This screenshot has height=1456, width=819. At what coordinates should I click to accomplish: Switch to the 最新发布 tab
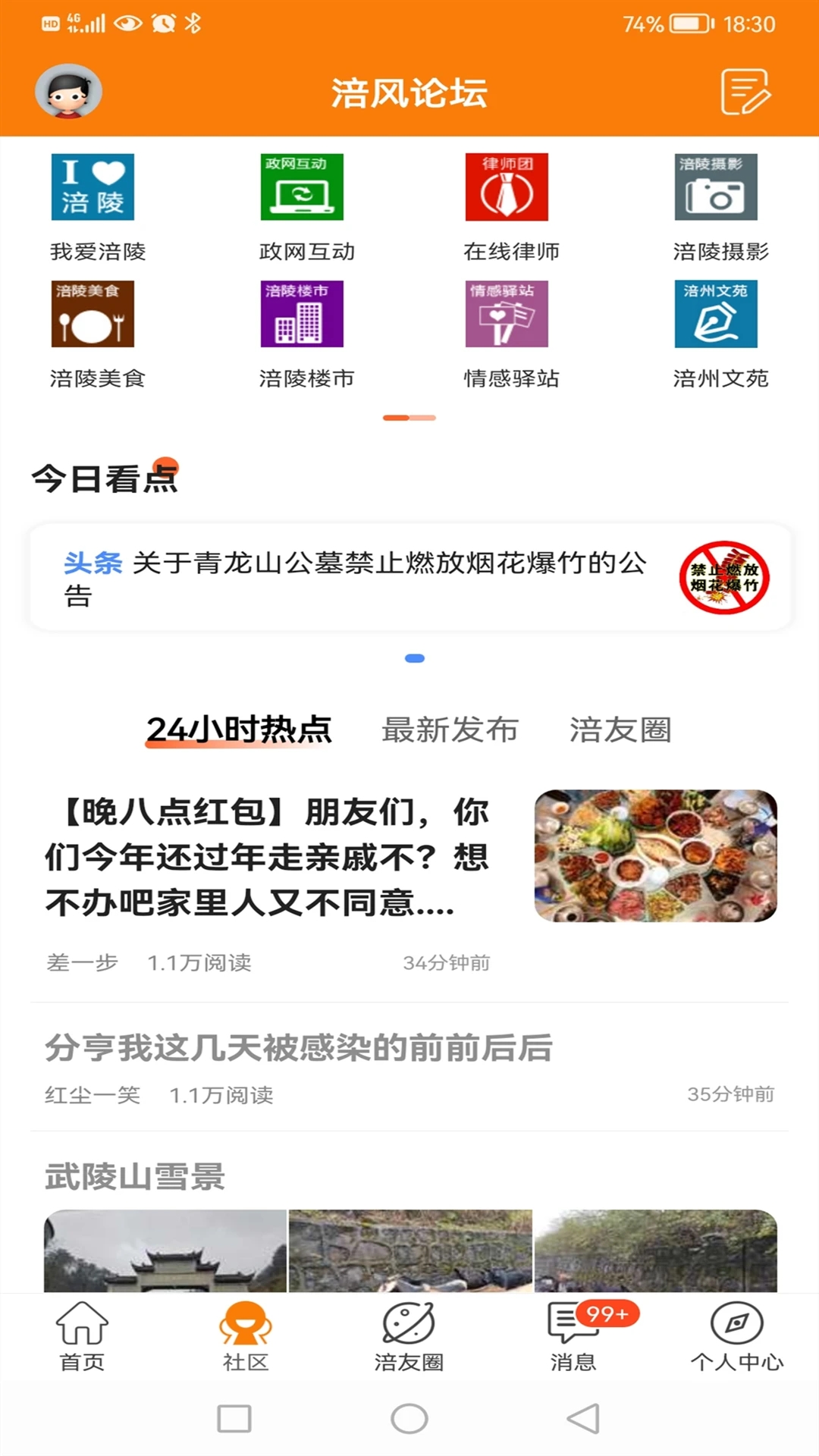449,730
